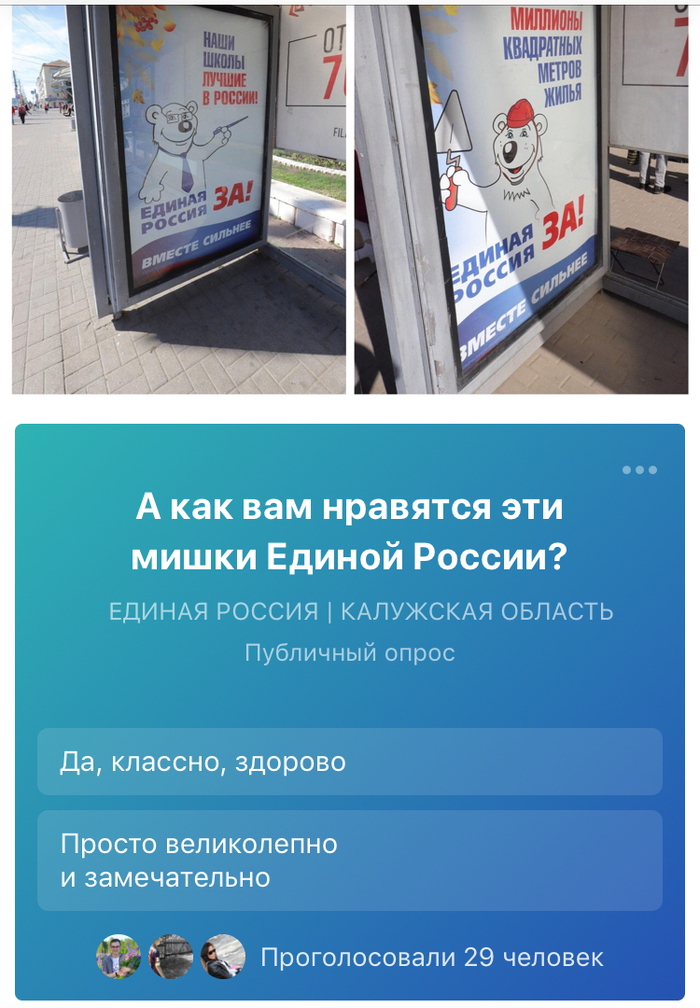This screenshot has width=700, height=1008.
Task: Vote for 'Просто великолепно и замечательно'
Action: pyautogui.click(x=349, y=861)
